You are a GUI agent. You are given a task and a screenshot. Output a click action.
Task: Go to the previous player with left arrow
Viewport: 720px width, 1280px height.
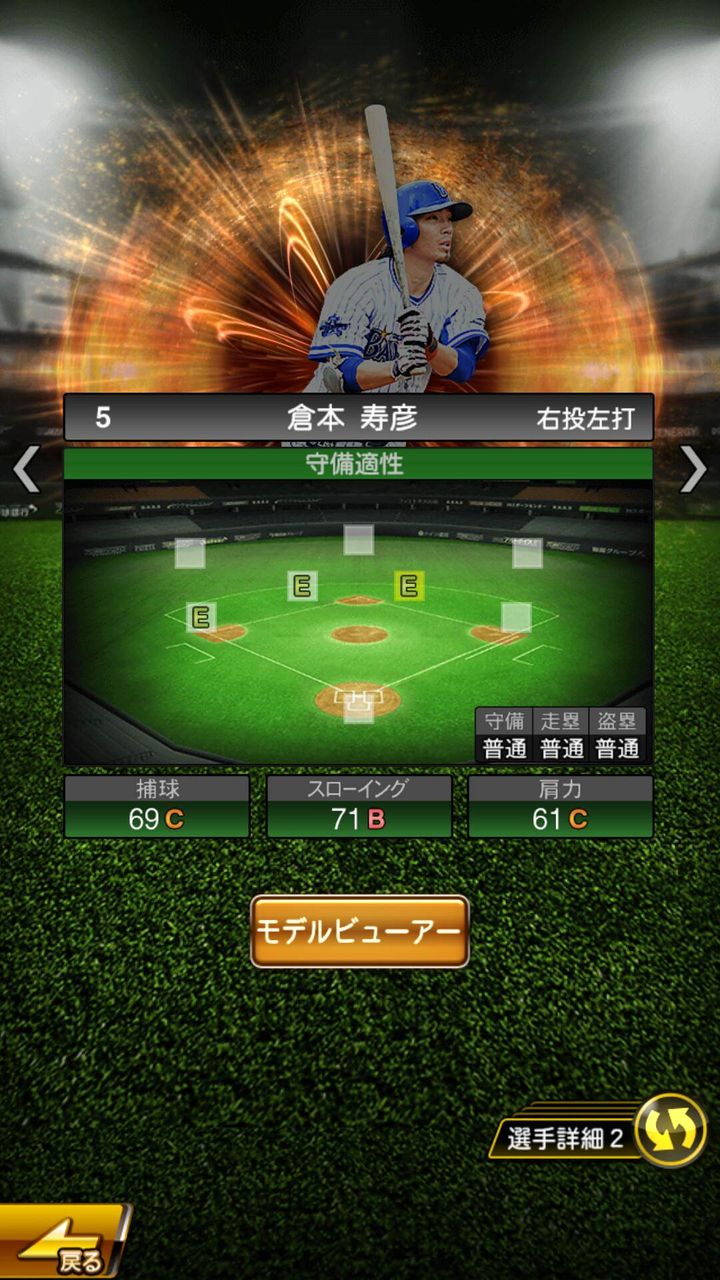[x=26, y=469]
